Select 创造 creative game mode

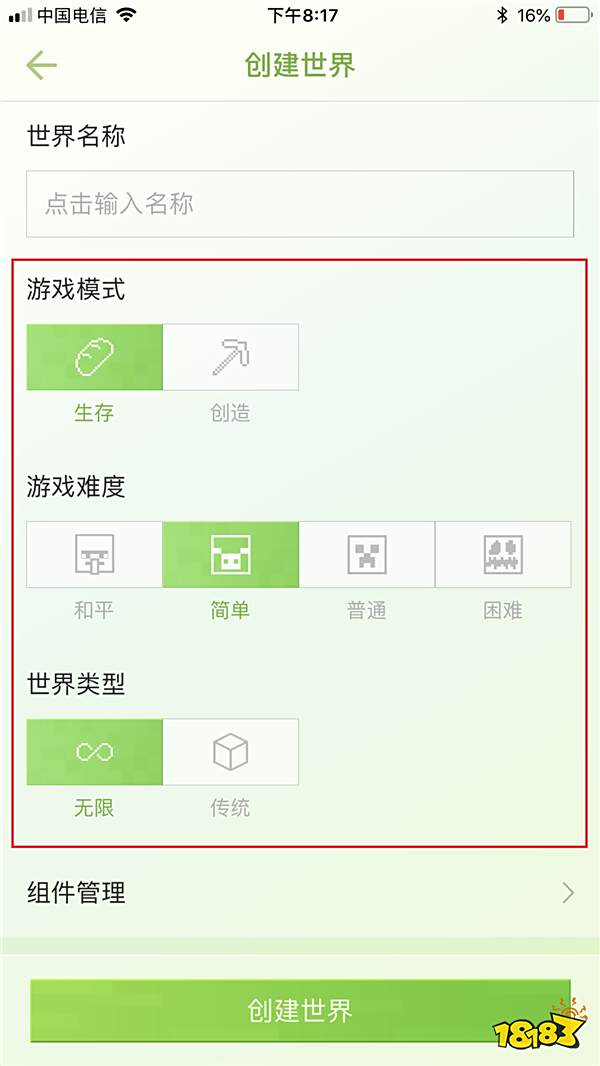click(230, 357)
